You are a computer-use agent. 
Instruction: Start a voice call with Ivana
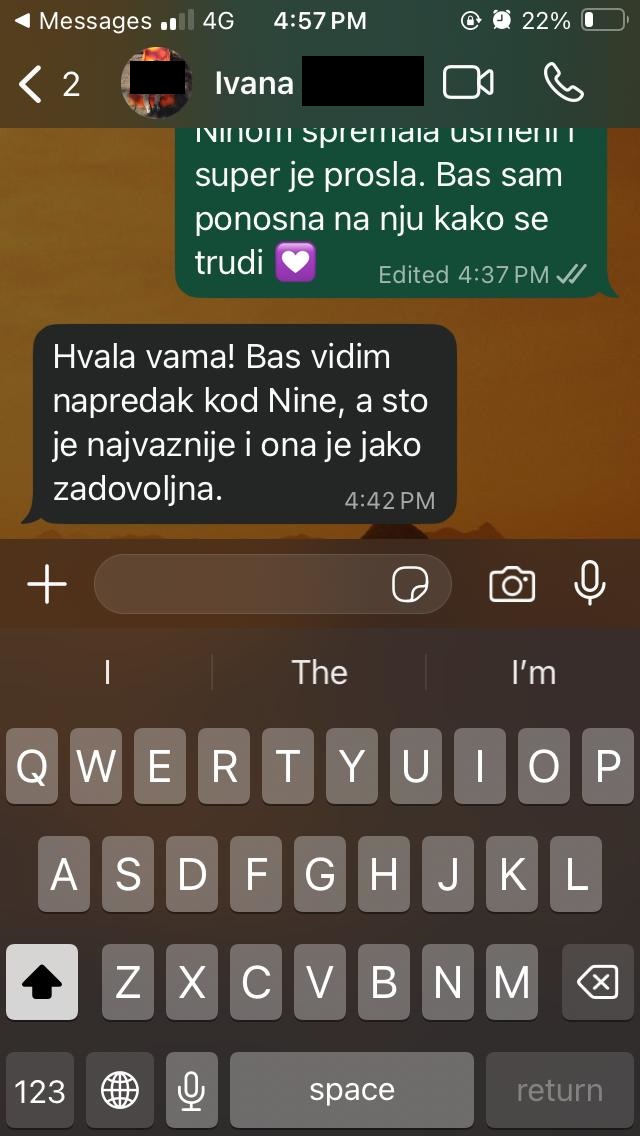pyautogui.click(x=564, y=83)
